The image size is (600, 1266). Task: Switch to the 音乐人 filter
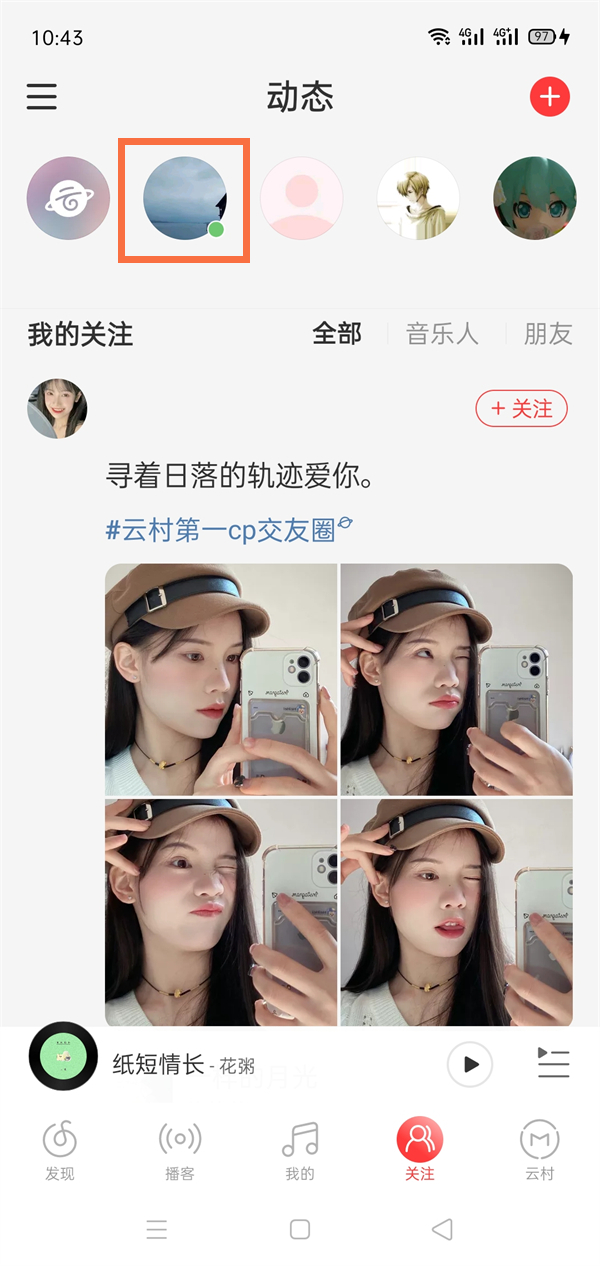coord(442,334)
